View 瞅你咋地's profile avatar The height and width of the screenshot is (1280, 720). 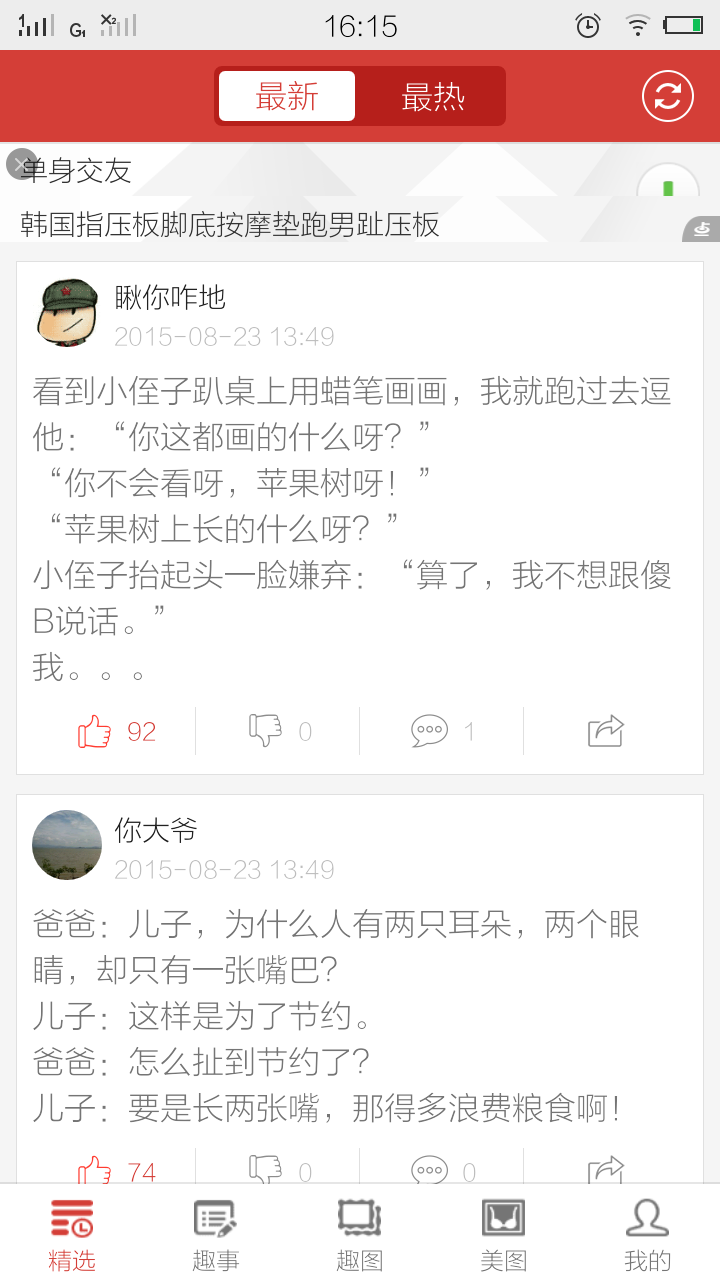[67, 313]
